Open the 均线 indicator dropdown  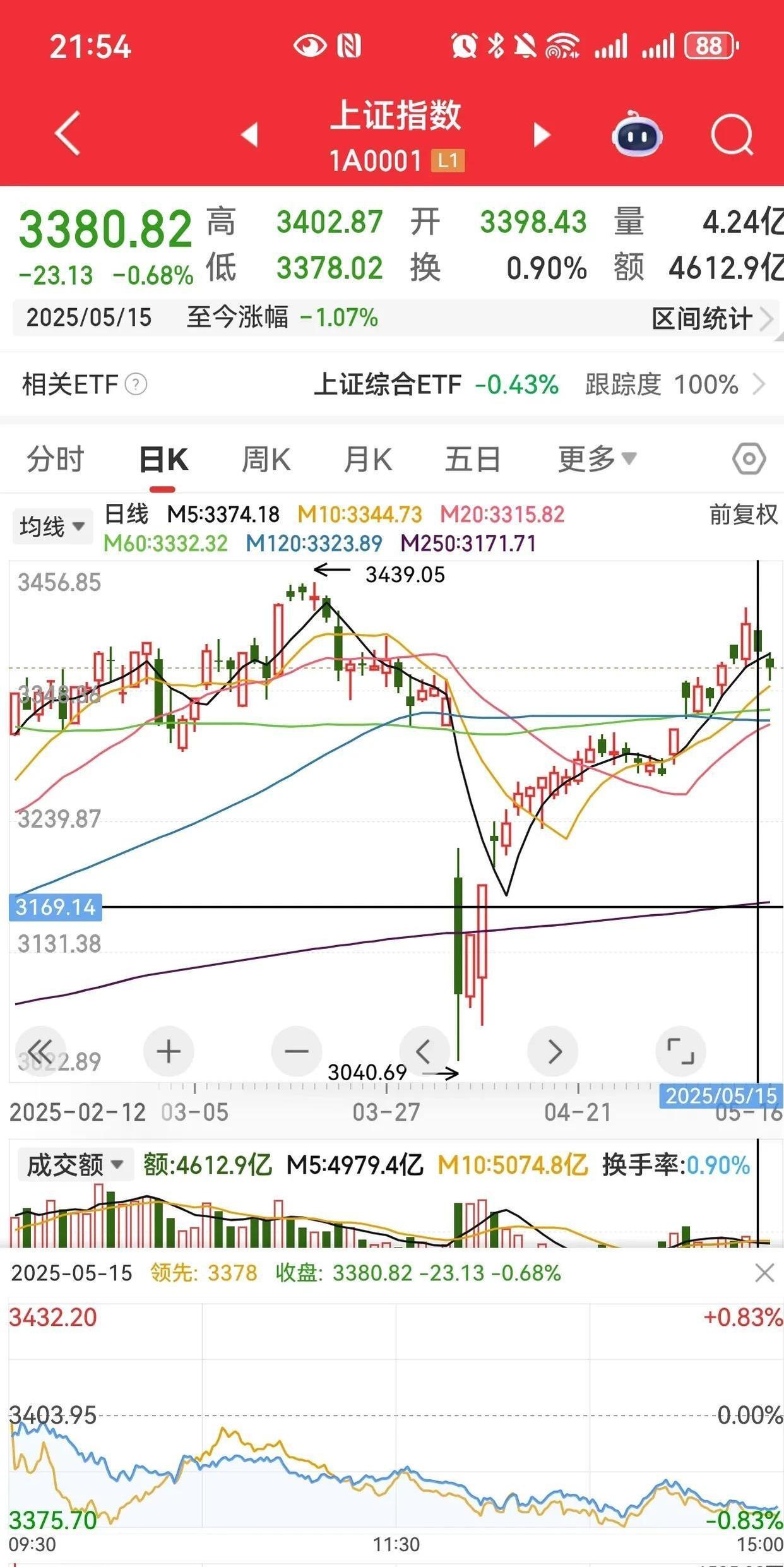click(52, 526)
